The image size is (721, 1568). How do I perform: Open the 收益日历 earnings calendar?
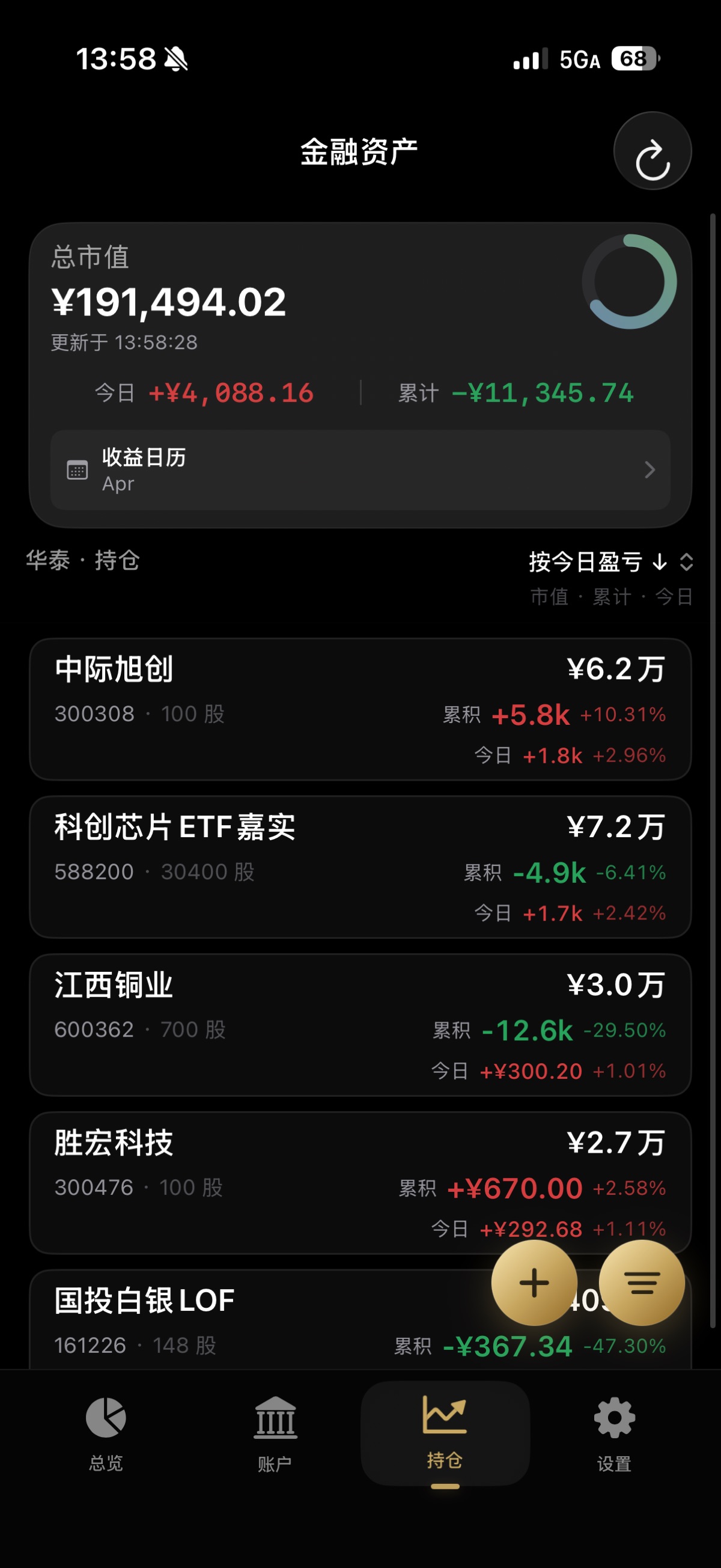tap(360, 470)
